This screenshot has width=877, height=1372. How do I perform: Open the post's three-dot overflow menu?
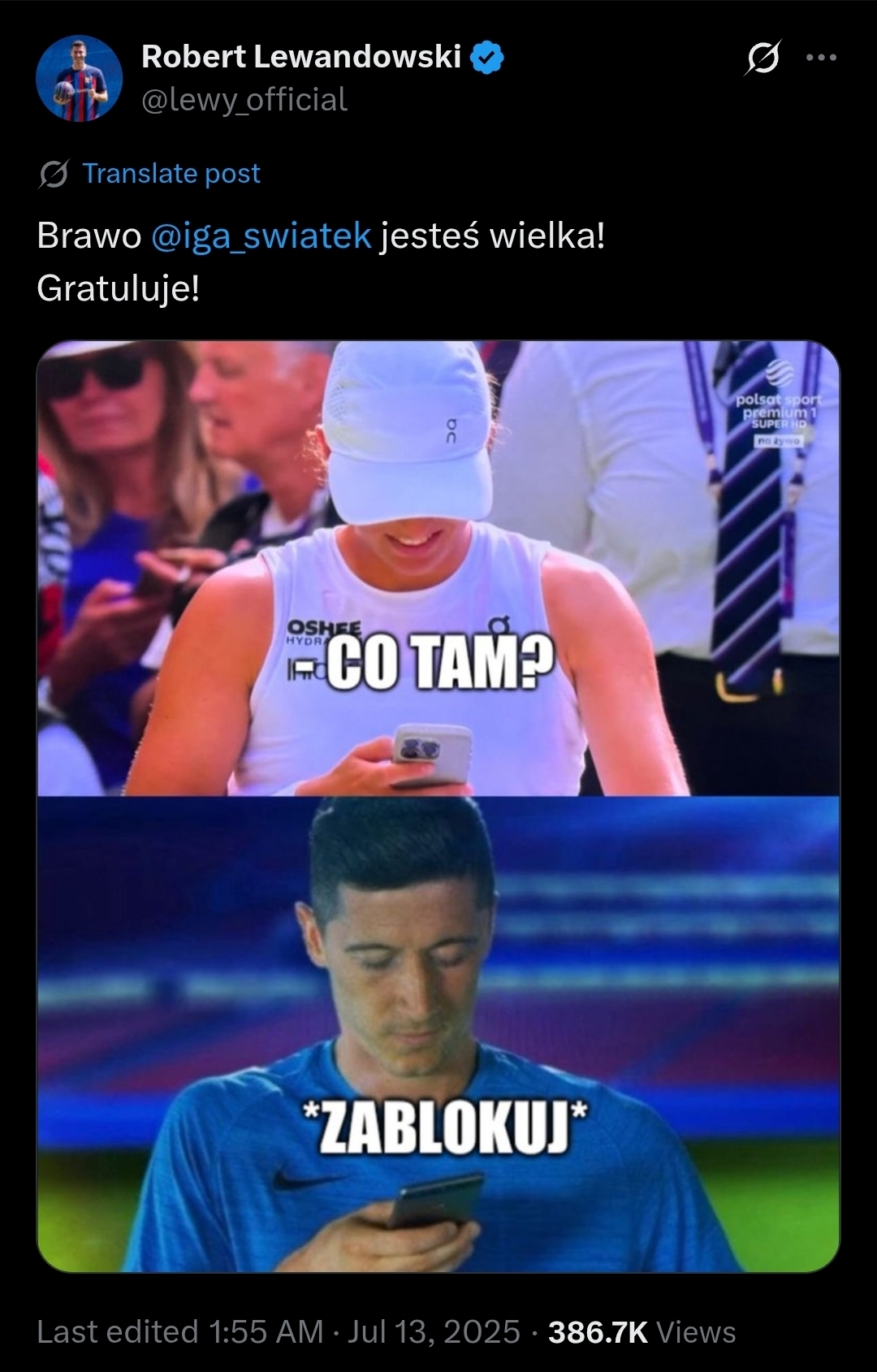click(821, 58)
